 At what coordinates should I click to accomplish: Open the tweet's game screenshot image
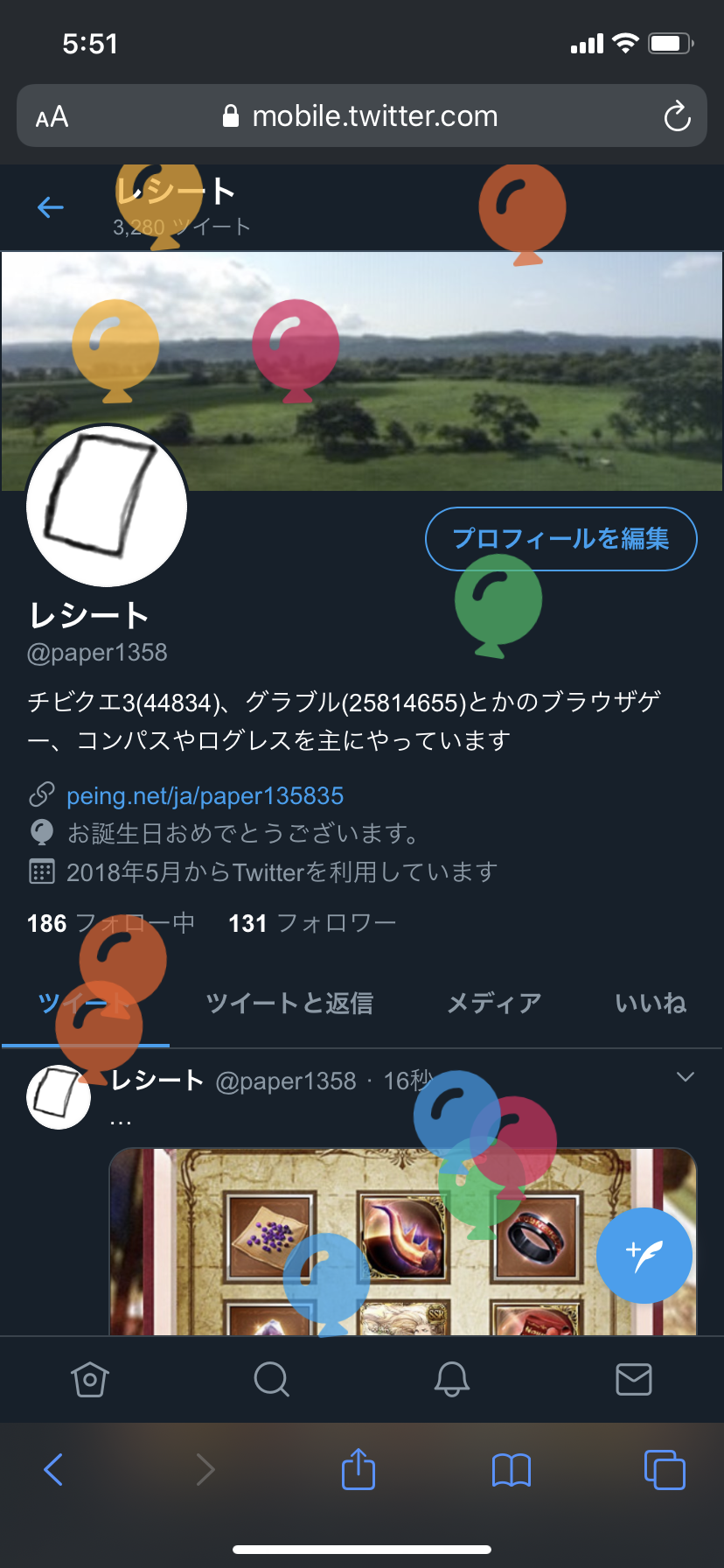tap(402, 1242)
